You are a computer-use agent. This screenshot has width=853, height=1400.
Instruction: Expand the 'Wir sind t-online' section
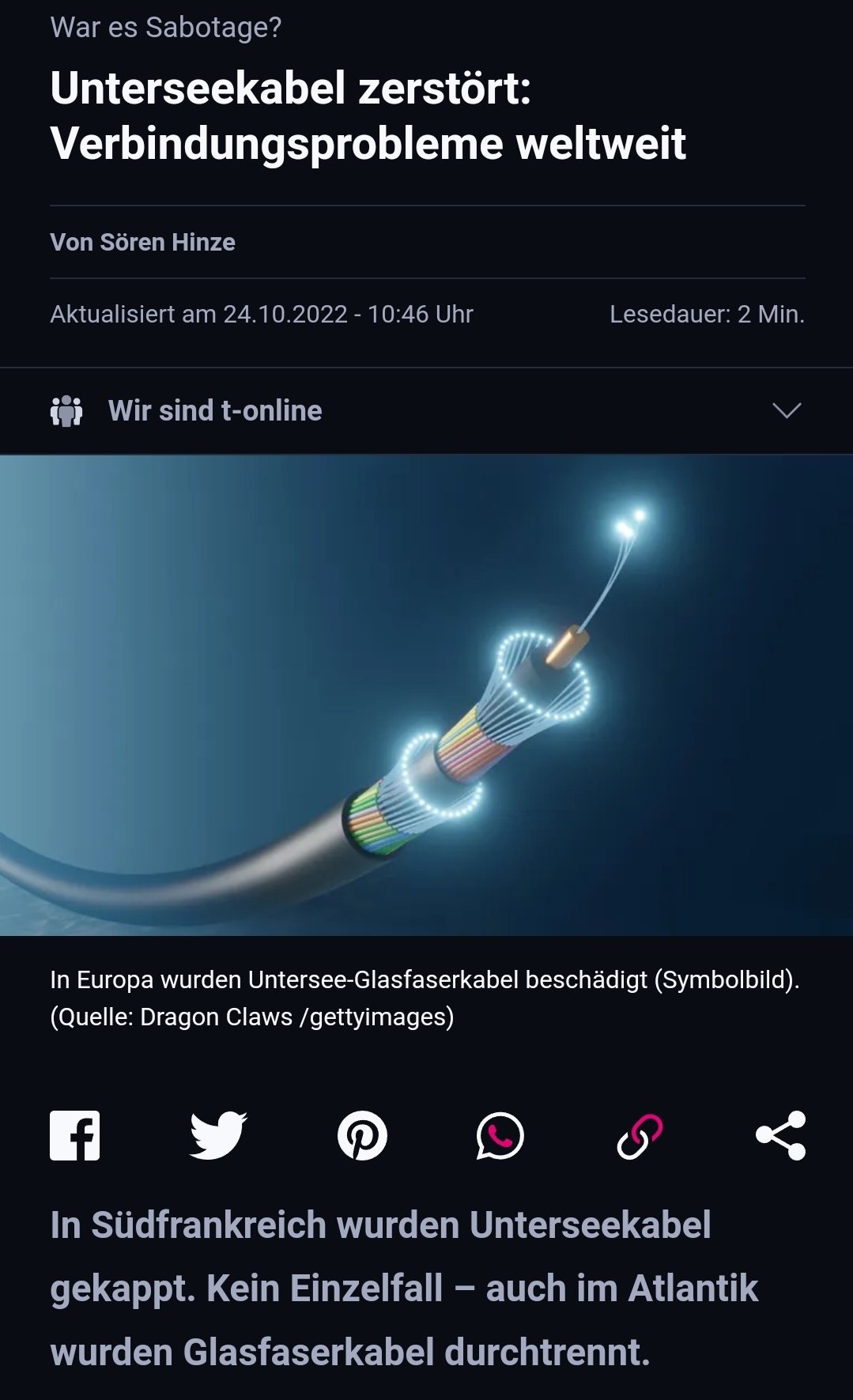786,410
